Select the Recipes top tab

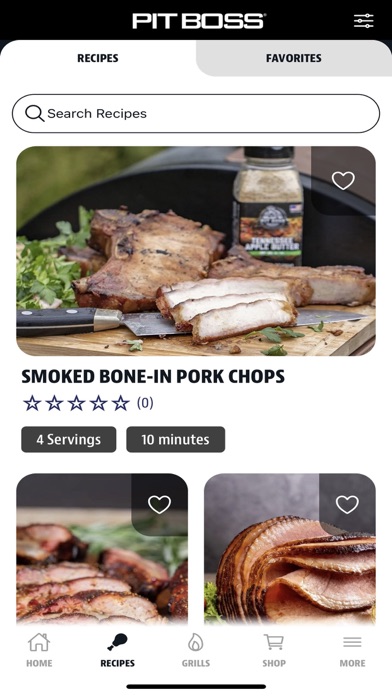(x=98, y=58)
